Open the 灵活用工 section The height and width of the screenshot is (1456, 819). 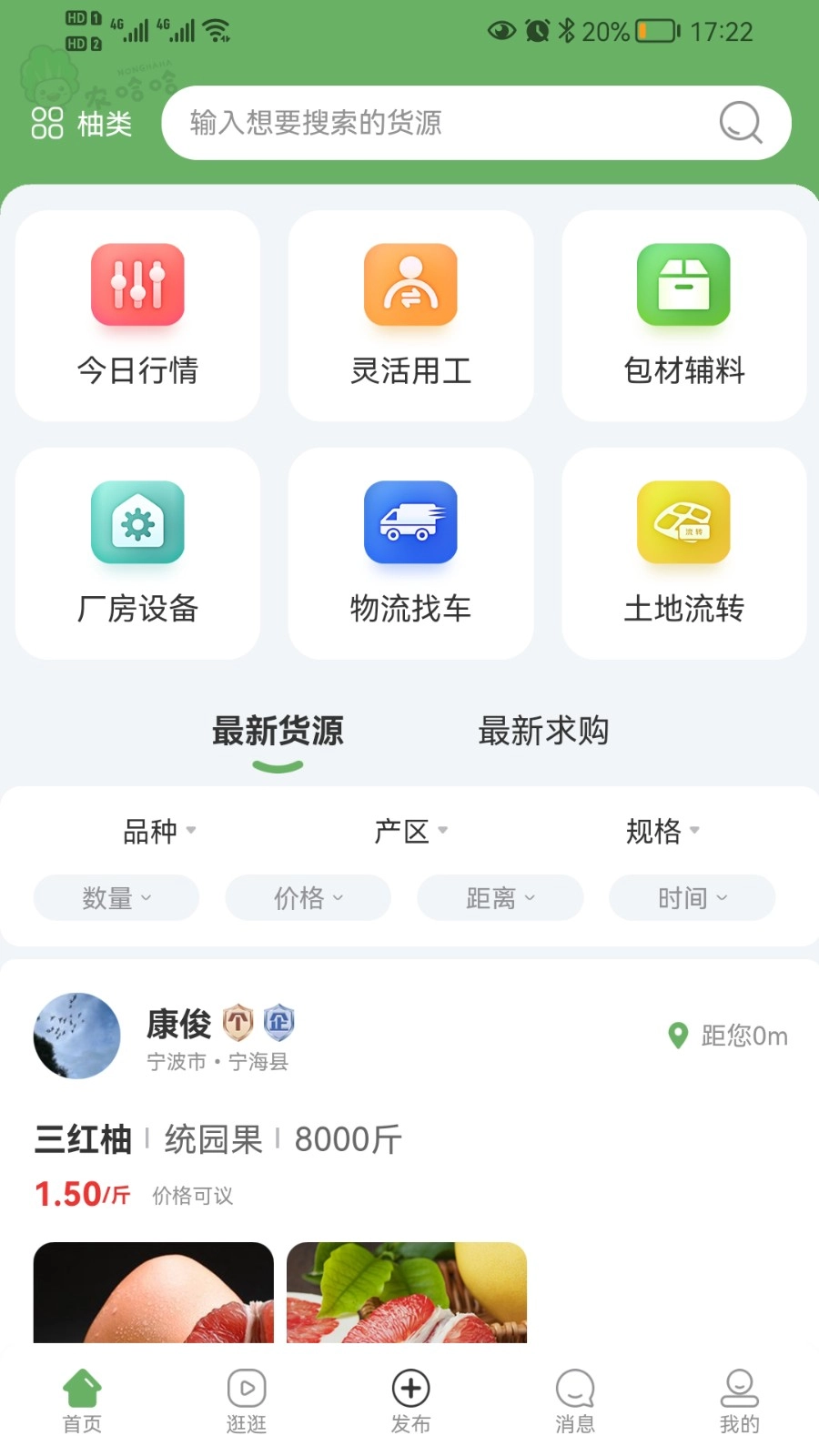click(x=410, y=316)
